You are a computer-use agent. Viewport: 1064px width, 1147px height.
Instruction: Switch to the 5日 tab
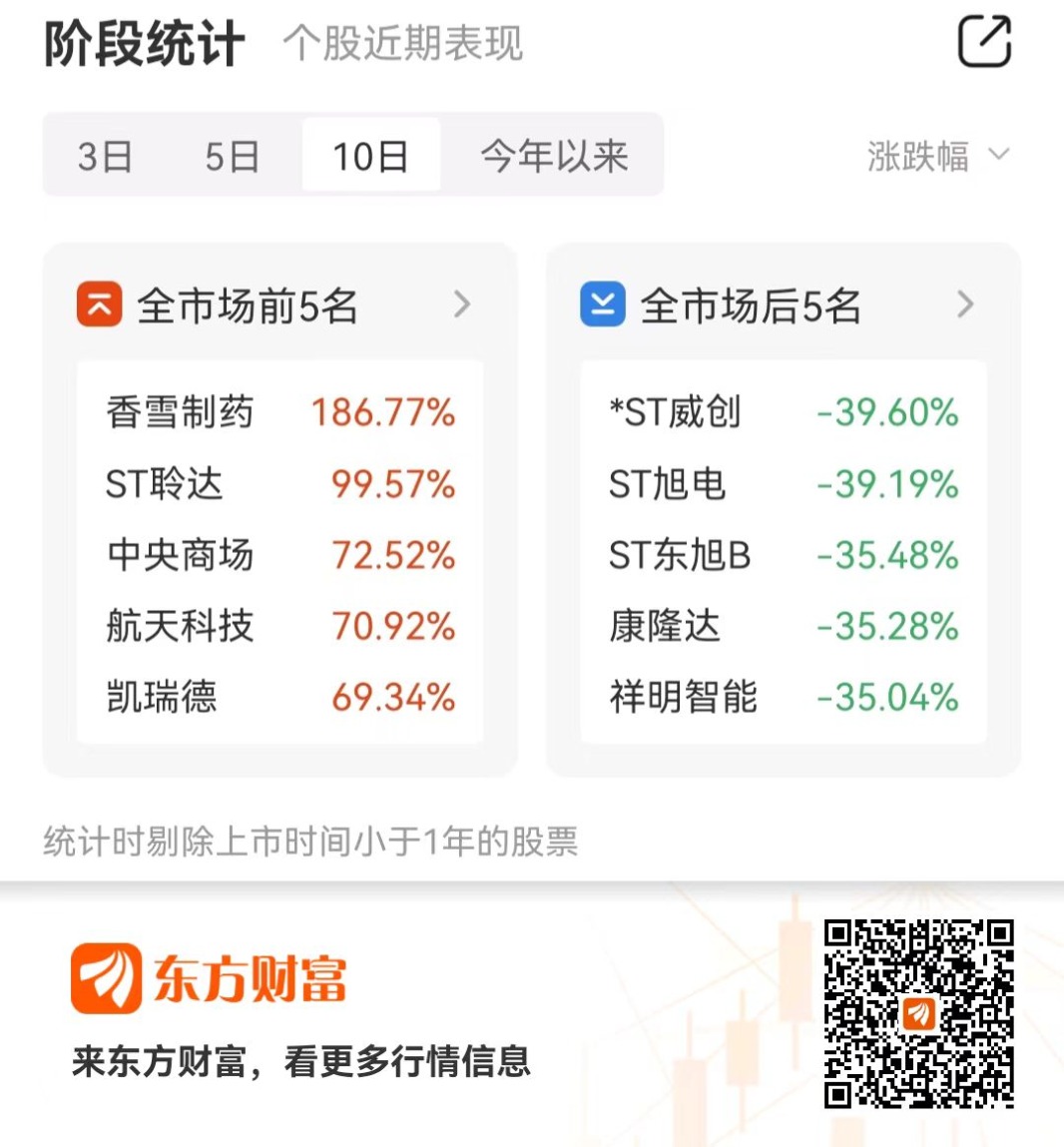coord(234,155)
